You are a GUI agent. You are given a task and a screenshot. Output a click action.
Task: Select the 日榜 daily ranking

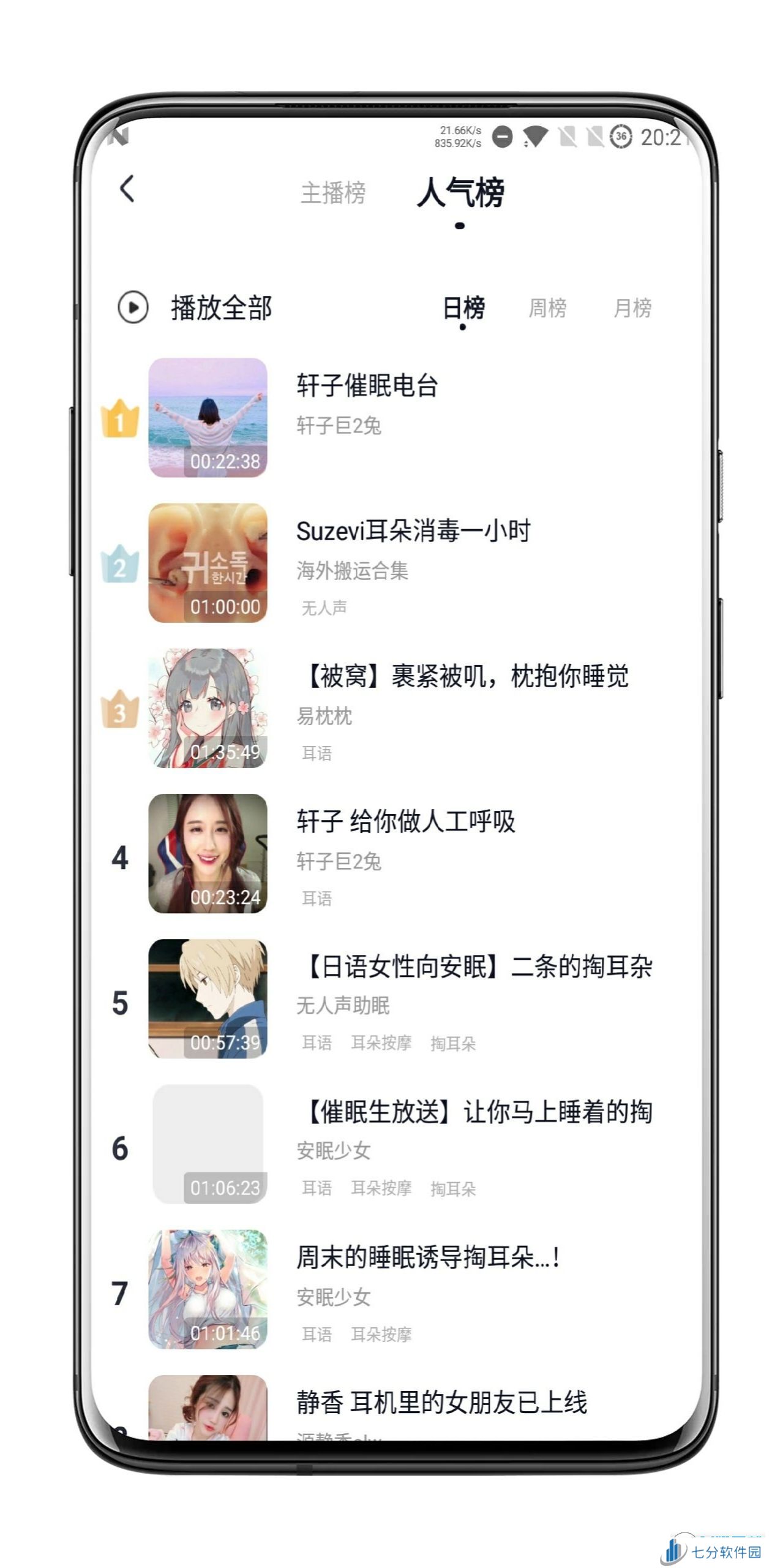(x=463, y=307)
